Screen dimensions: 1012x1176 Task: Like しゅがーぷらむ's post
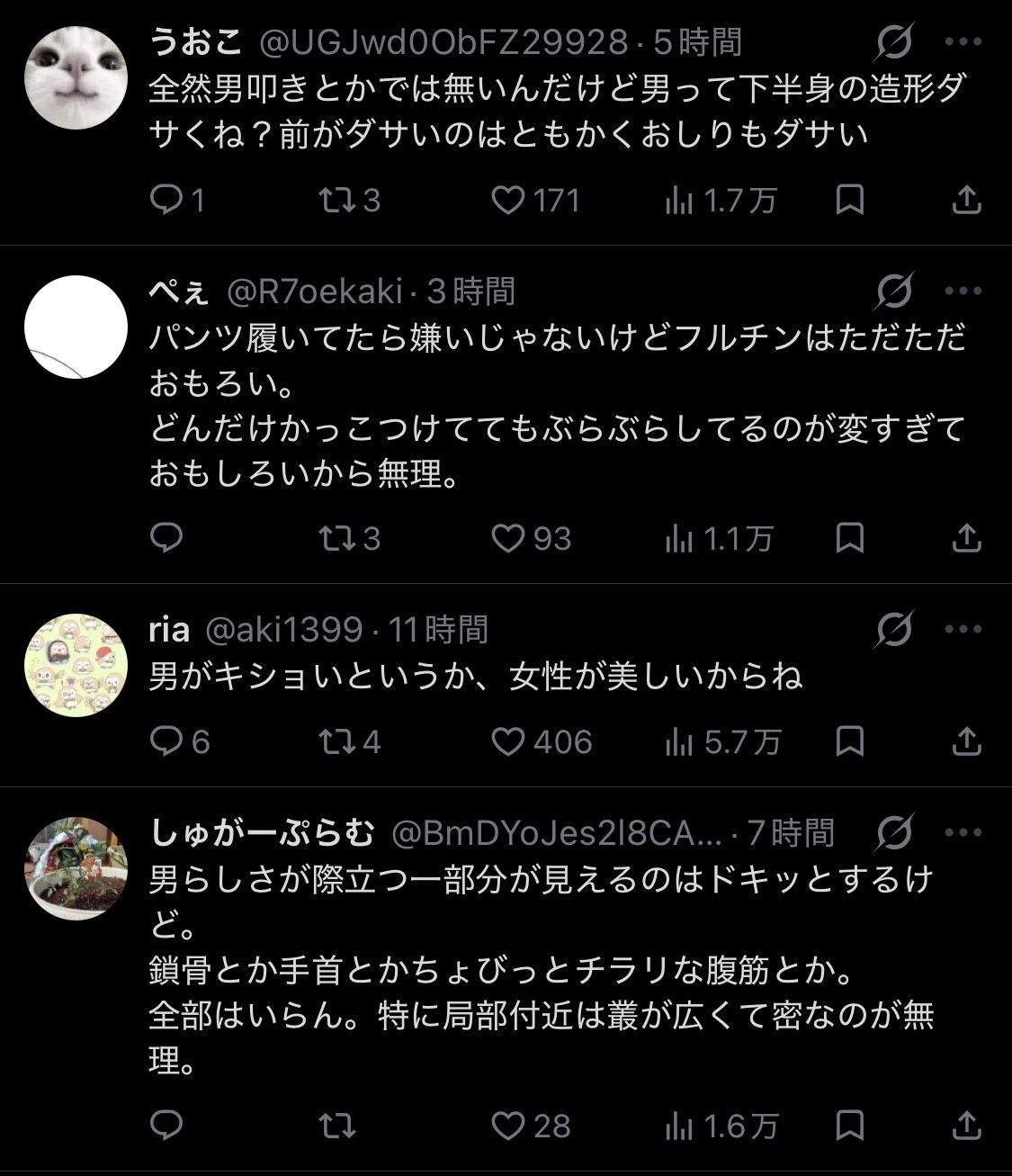[508, 1125]
